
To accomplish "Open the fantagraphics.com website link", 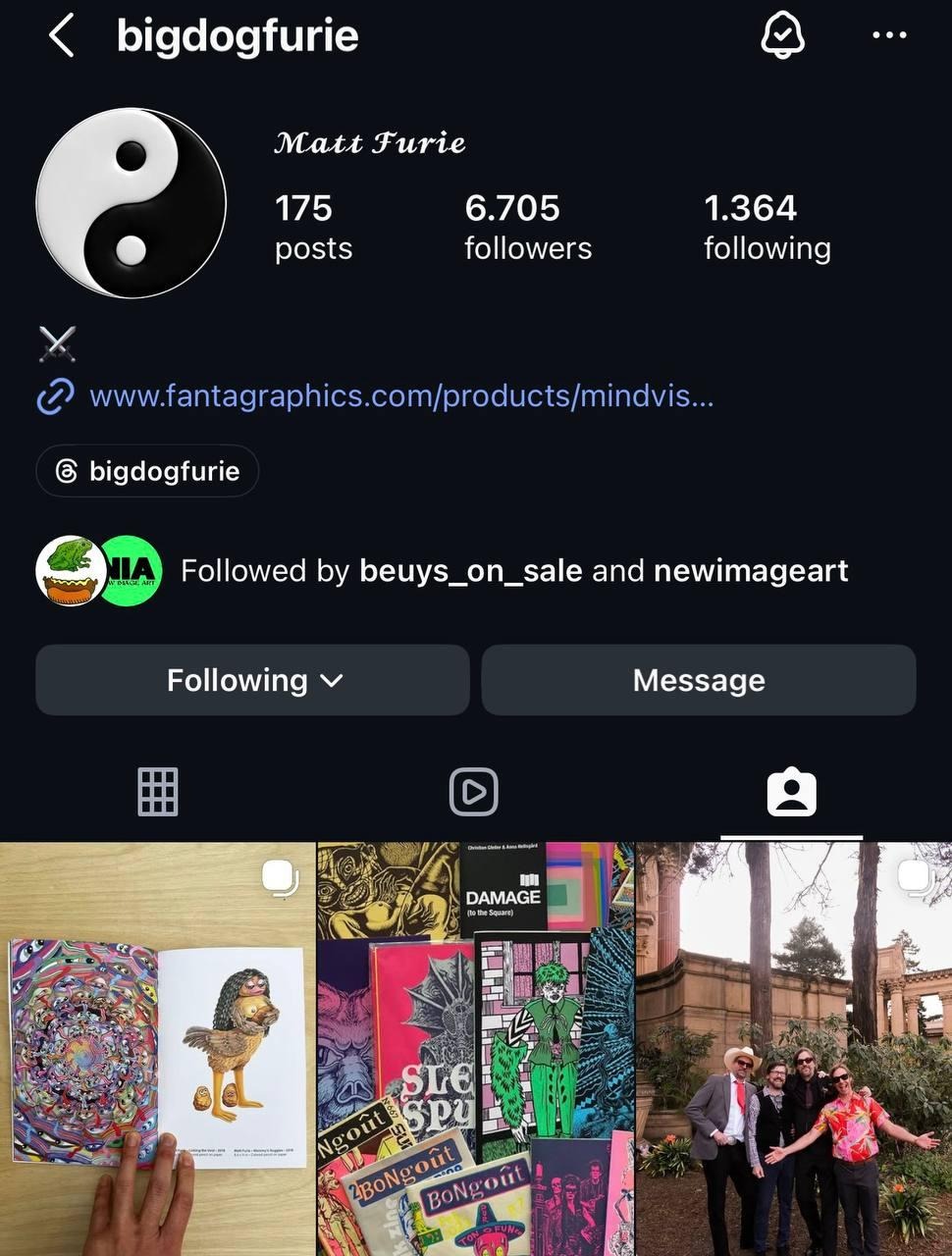I will [x=400, y=396].
